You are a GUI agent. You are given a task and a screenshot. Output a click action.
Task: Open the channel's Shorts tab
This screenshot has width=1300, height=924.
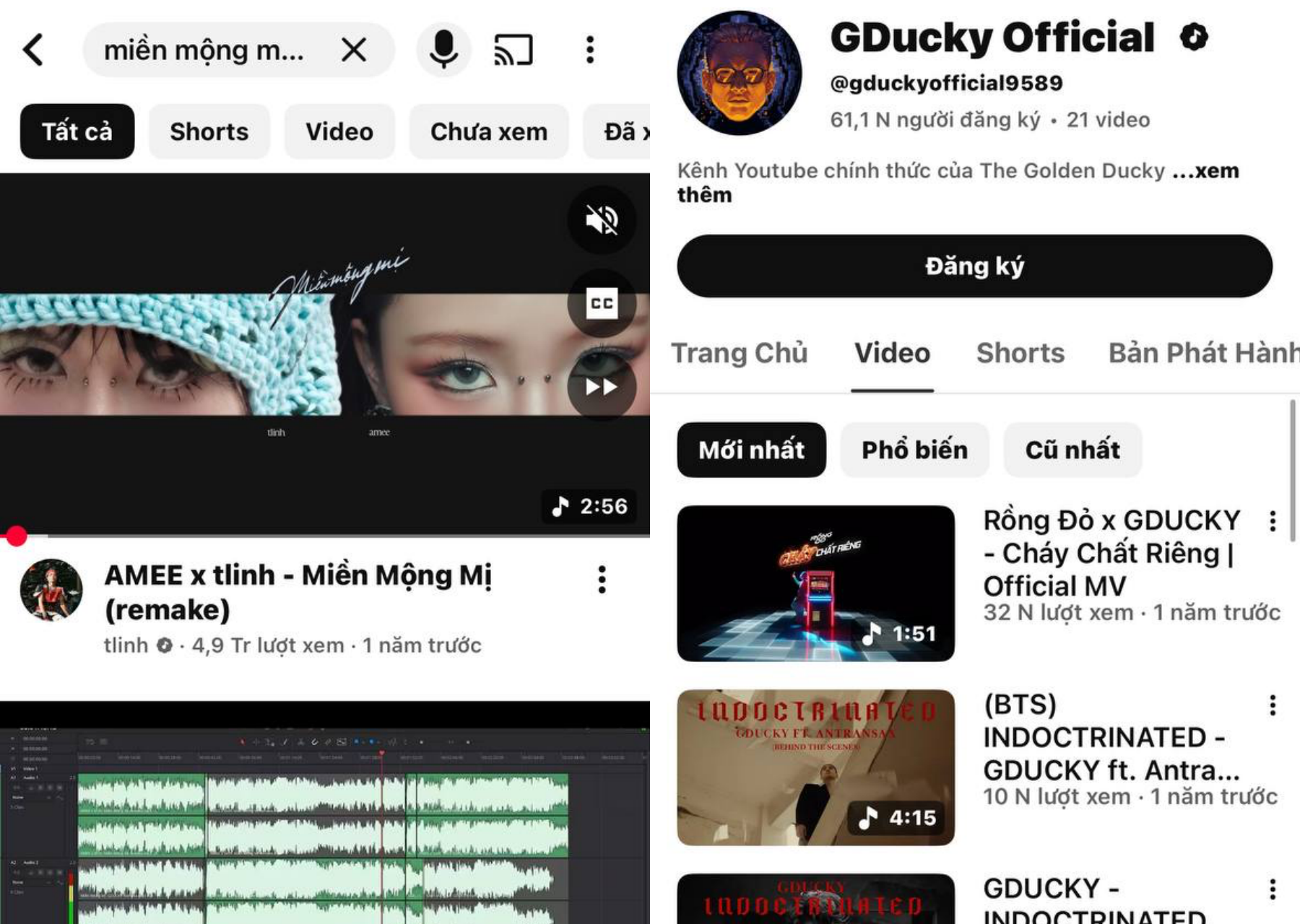[x=1020, y=353]
